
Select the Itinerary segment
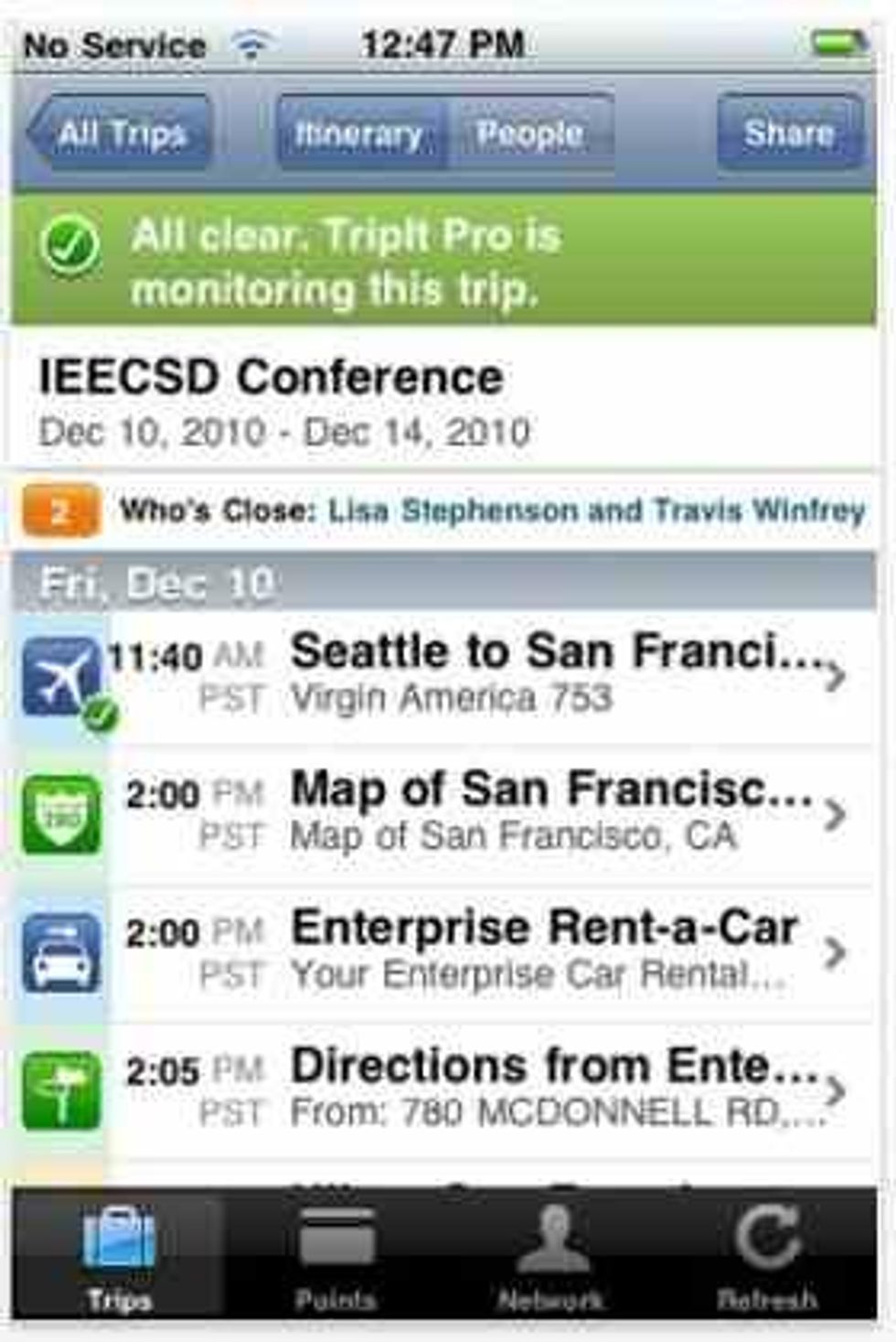361,134
